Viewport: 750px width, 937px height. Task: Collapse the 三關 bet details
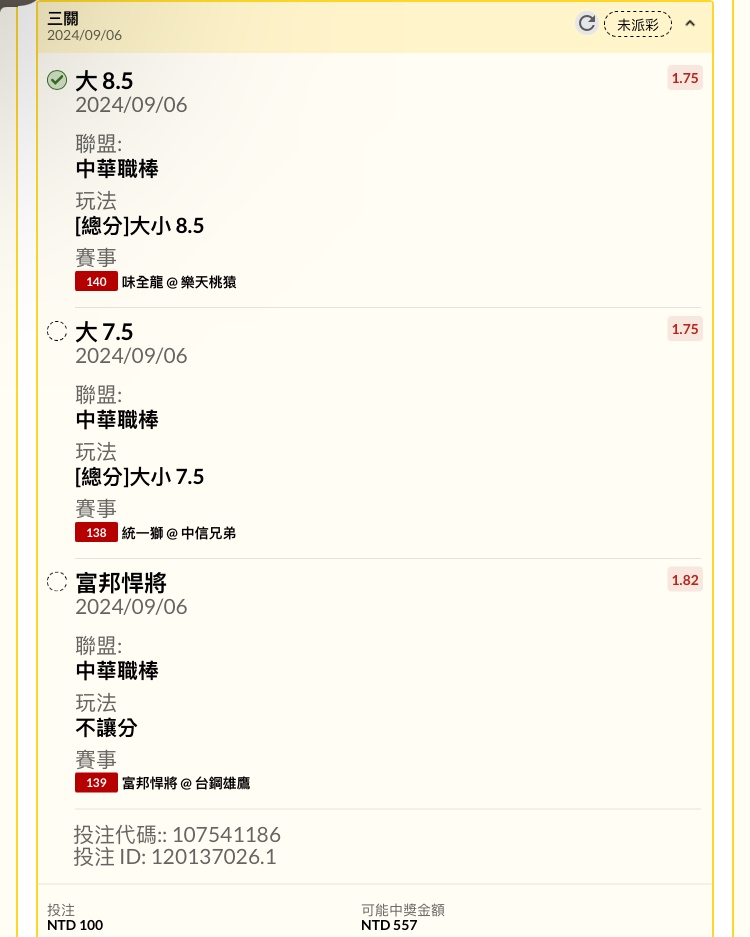point(690,24)
